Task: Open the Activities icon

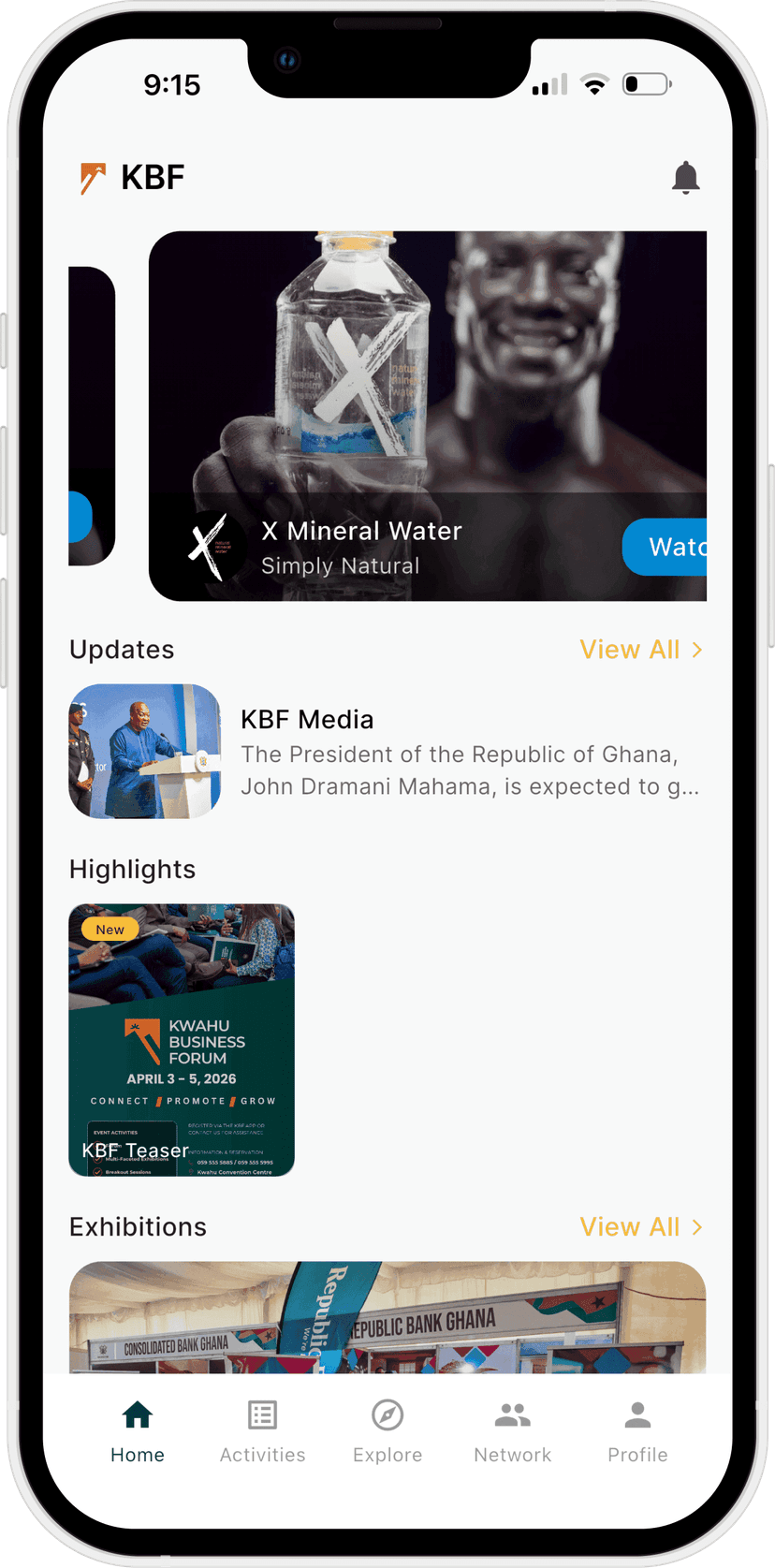Action: pyautogui.click(x=262, y=1414)
